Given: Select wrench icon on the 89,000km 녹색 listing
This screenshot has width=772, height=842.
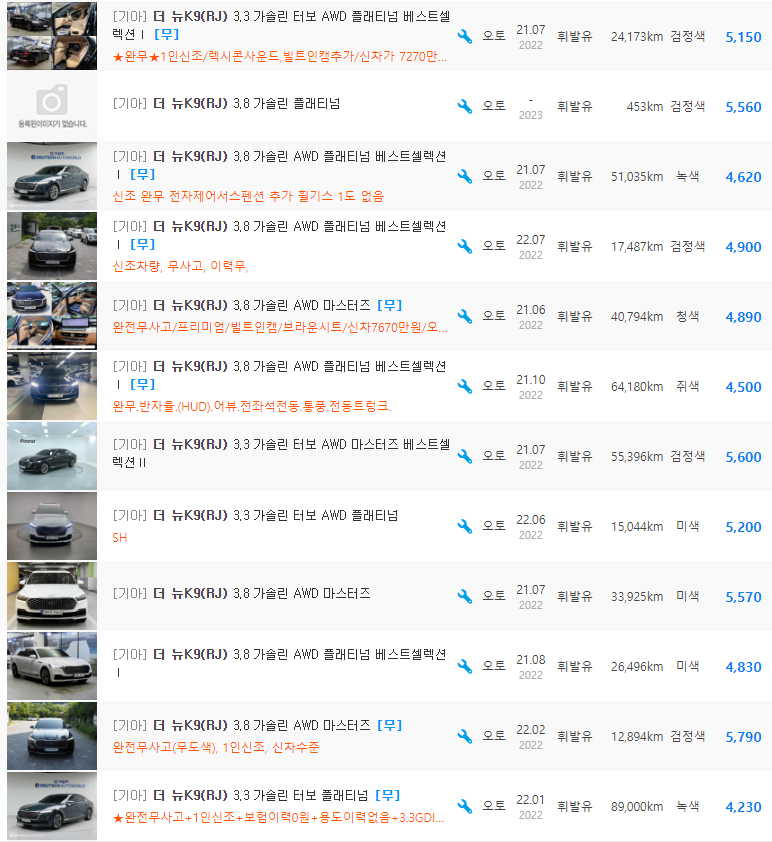Looking at the screenshot, I should [464, 806].
